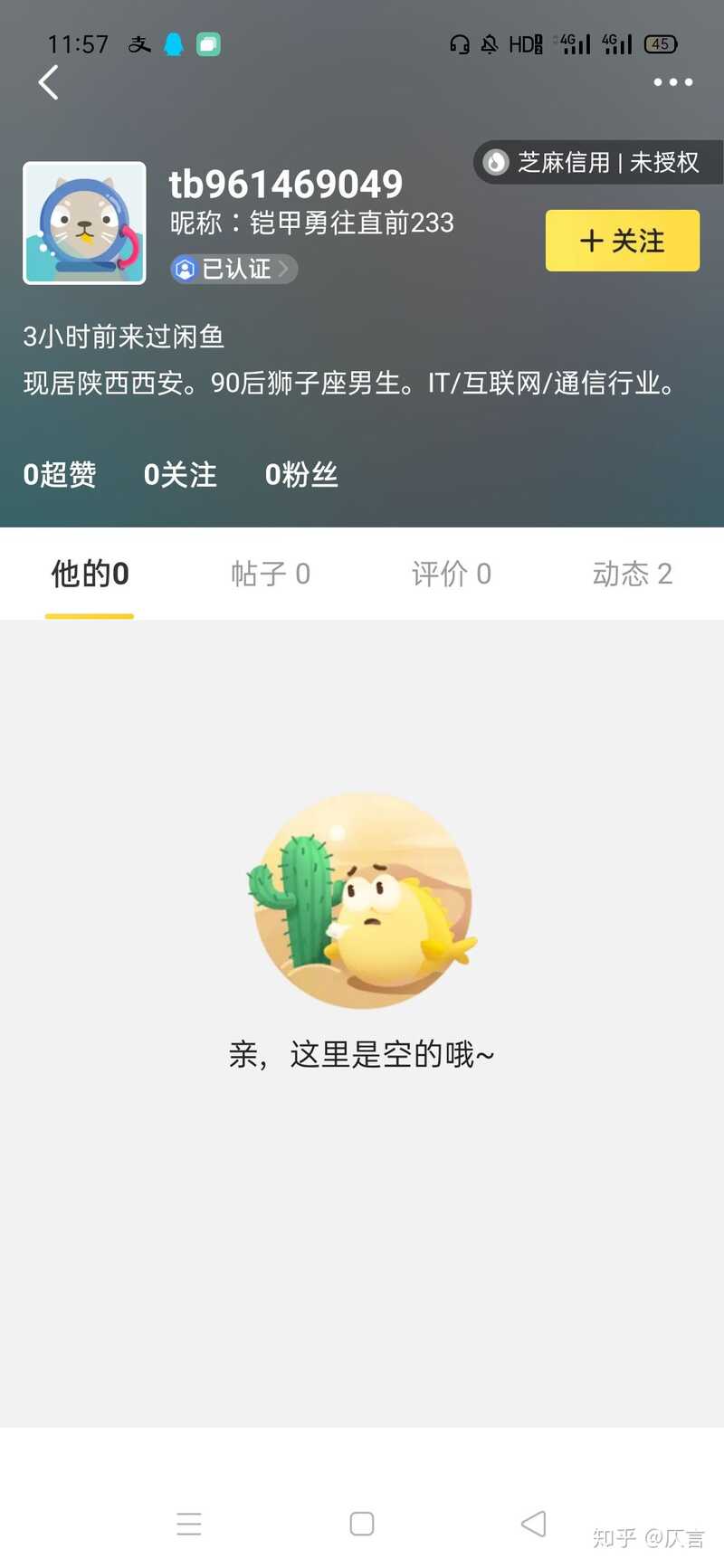Screen dimensions: 724x1568
Task: Switch to the 评价 tab
Action: coord(452,574)
